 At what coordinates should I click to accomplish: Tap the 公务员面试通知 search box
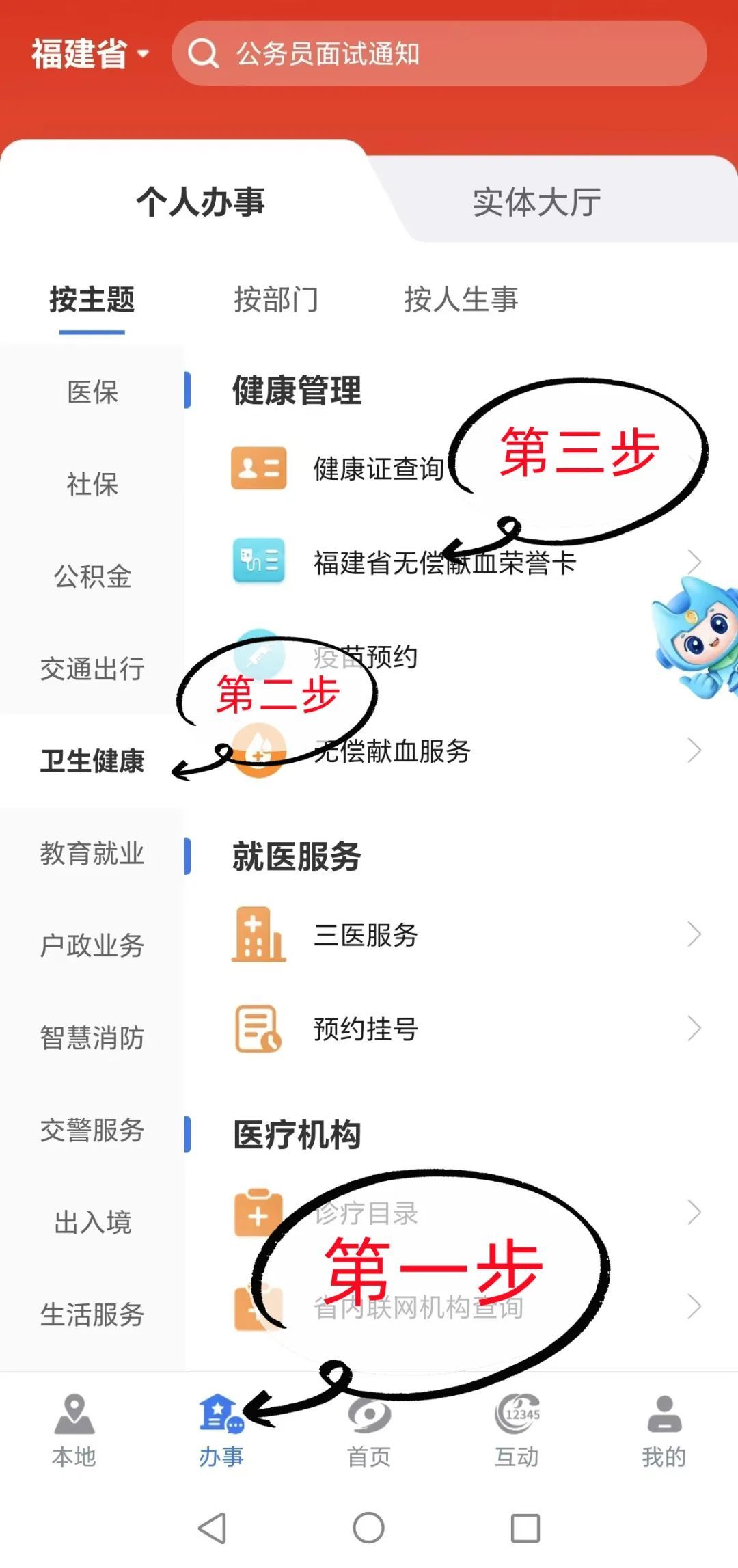tap(439, 53)
